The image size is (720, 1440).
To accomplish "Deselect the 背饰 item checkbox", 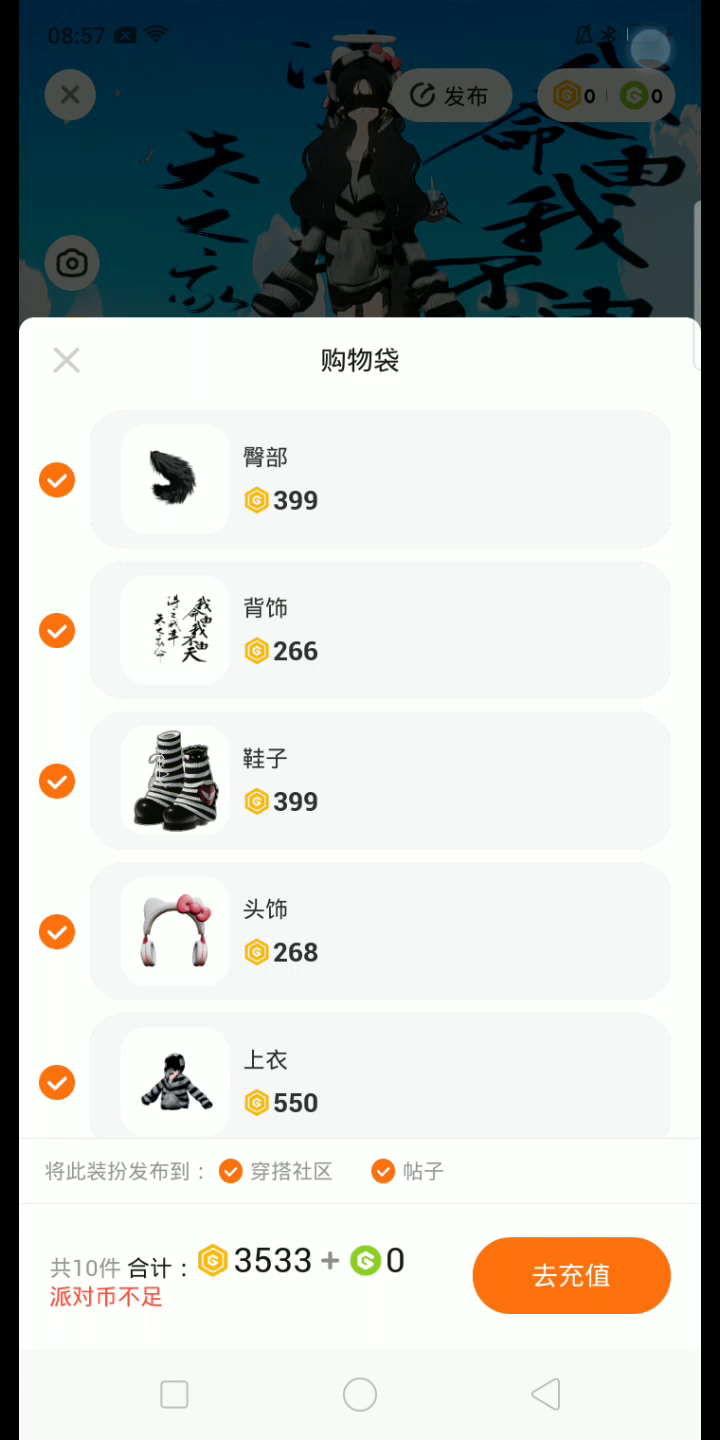I will click(57, 631).
